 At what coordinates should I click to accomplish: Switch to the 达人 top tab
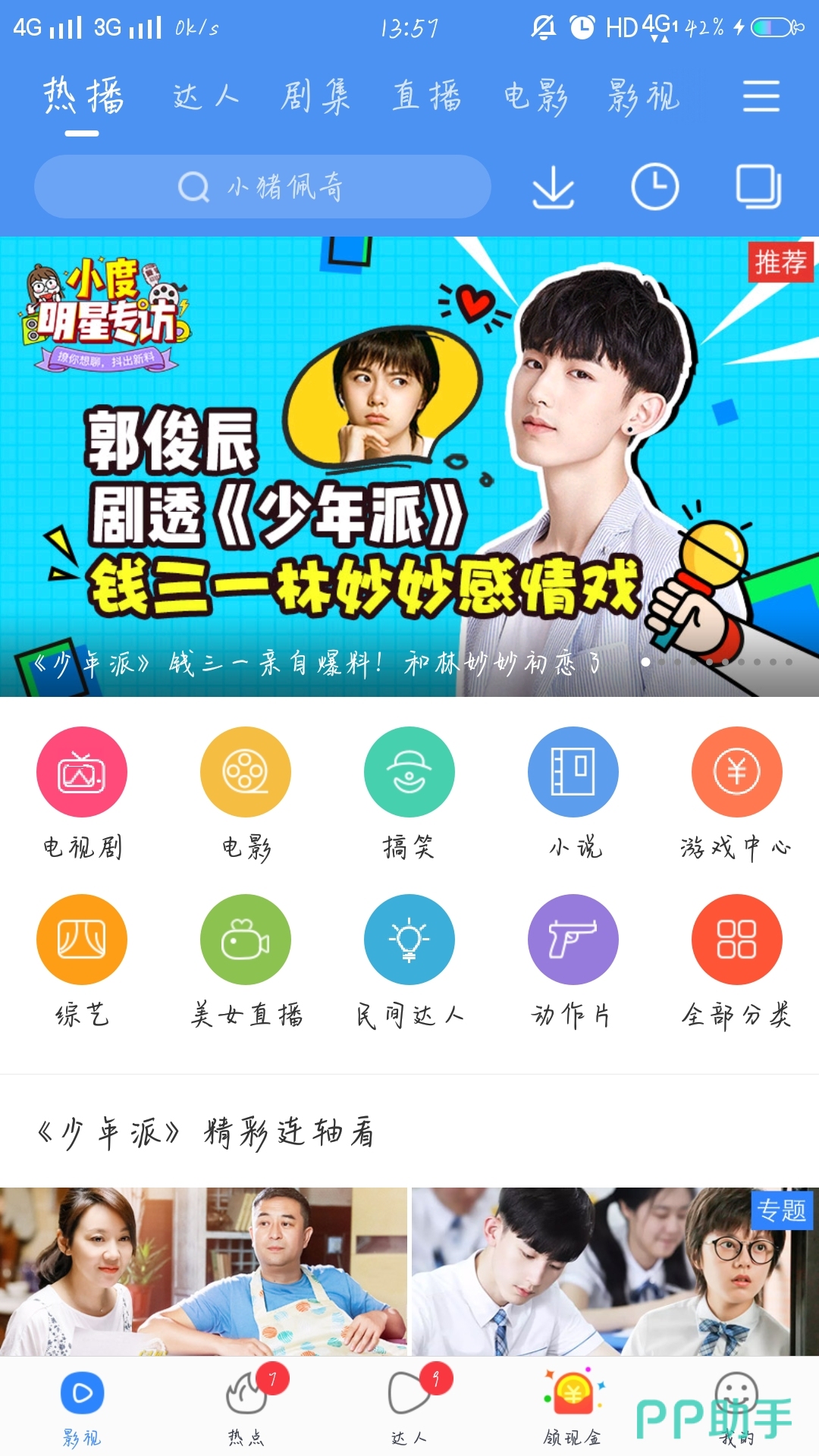[206, 97]
